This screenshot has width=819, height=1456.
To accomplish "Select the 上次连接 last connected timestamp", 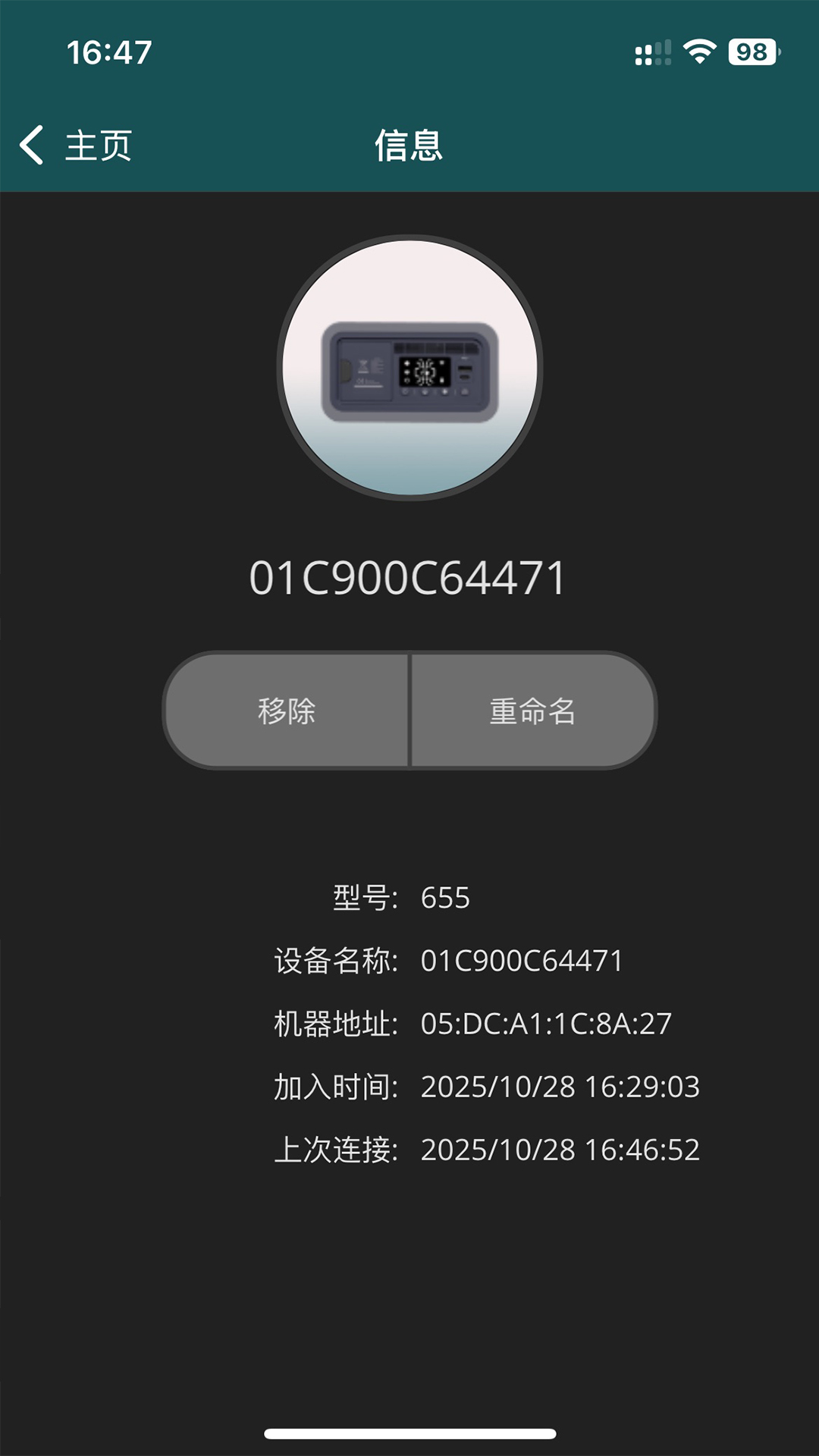I will coord(489,1151).
